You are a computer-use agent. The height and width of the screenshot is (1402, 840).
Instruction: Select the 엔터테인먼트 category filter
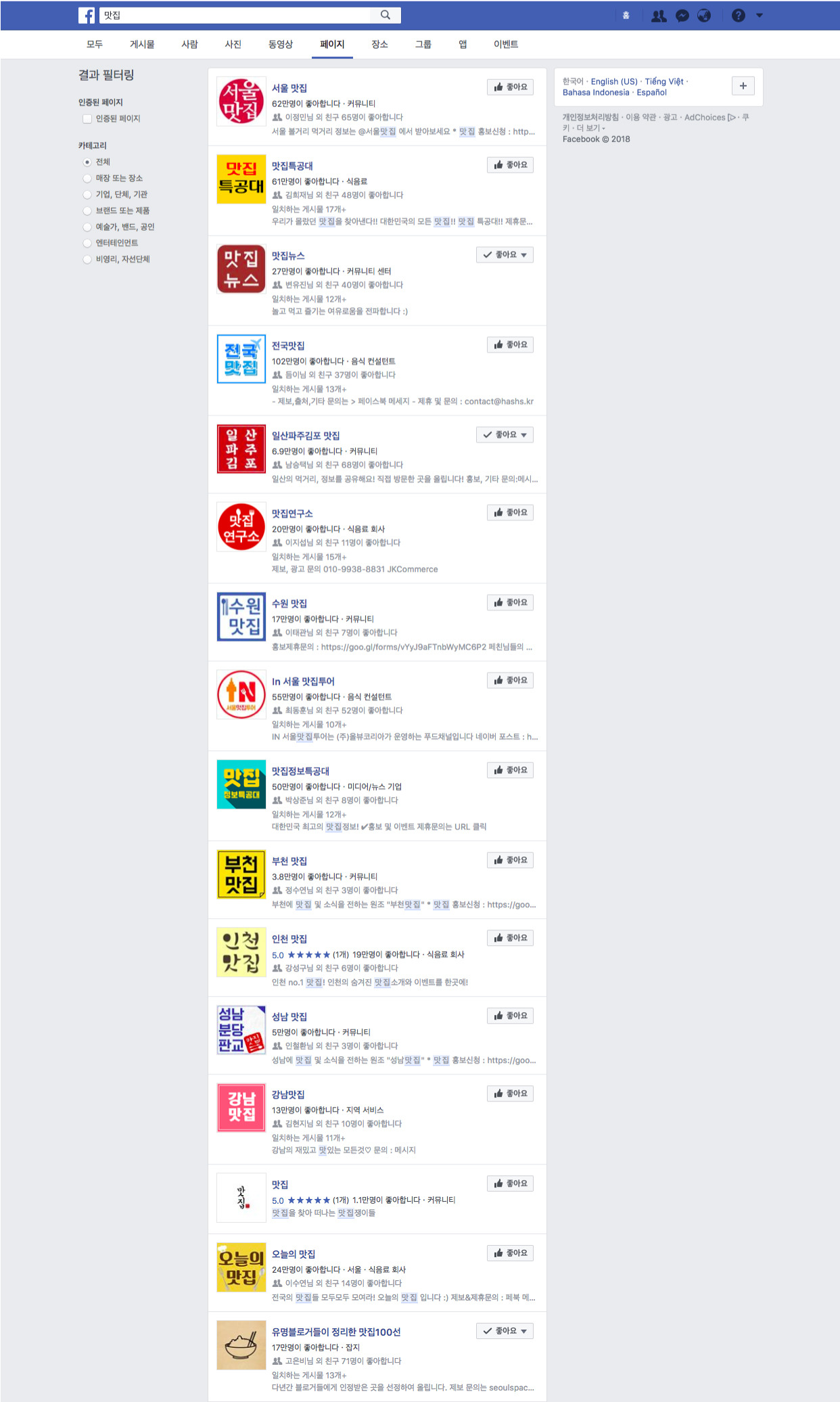[x=87, y=244]
